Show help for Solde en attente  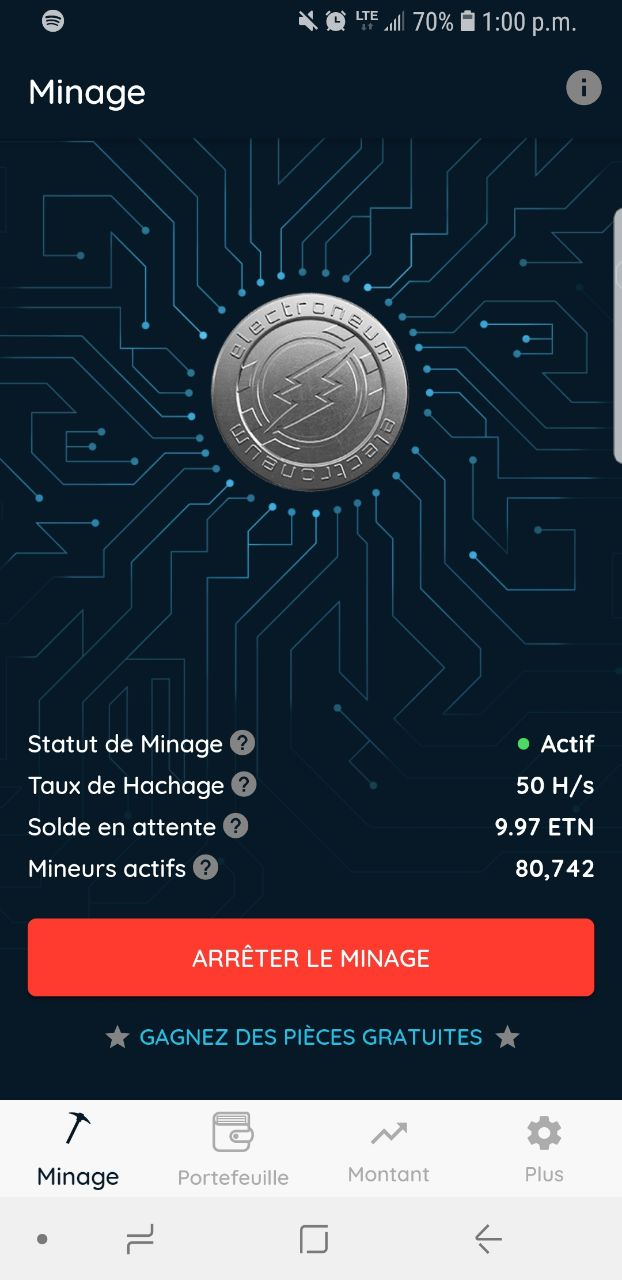(235, 826)
